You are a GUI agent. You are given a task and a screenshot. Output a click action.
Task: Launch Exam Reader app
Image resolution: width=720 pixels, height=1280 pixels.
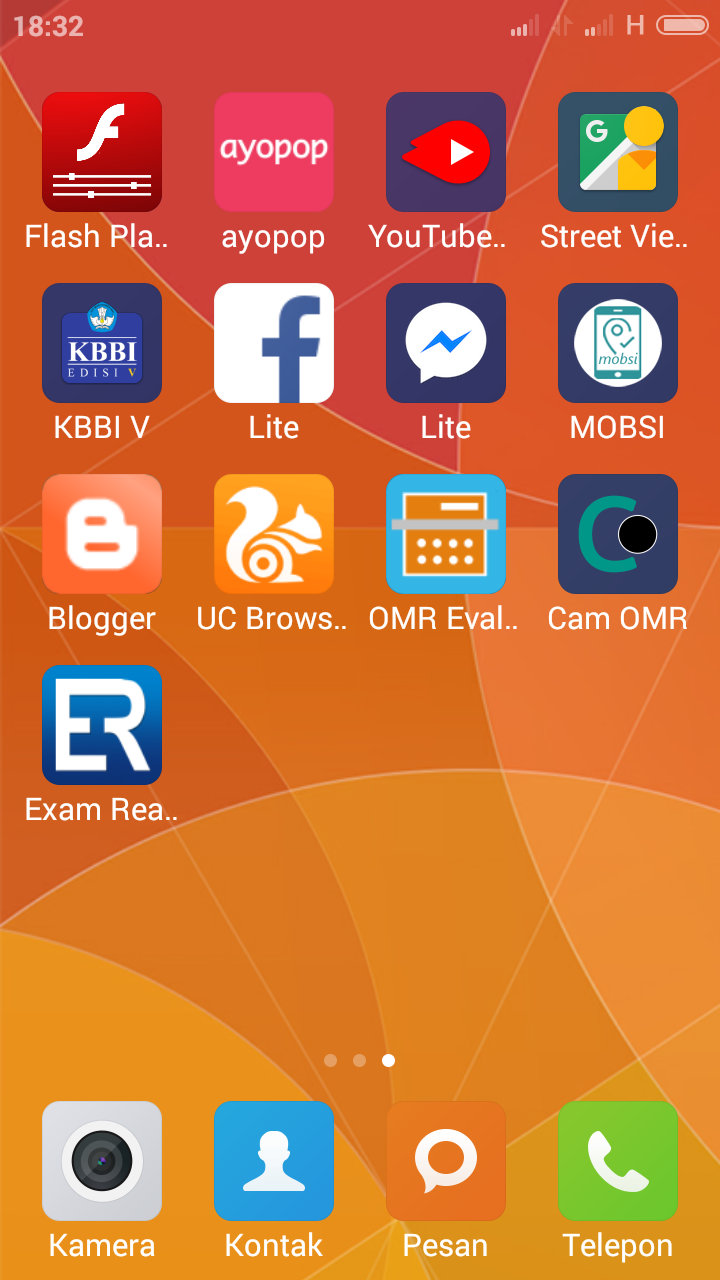coord(102,725)
